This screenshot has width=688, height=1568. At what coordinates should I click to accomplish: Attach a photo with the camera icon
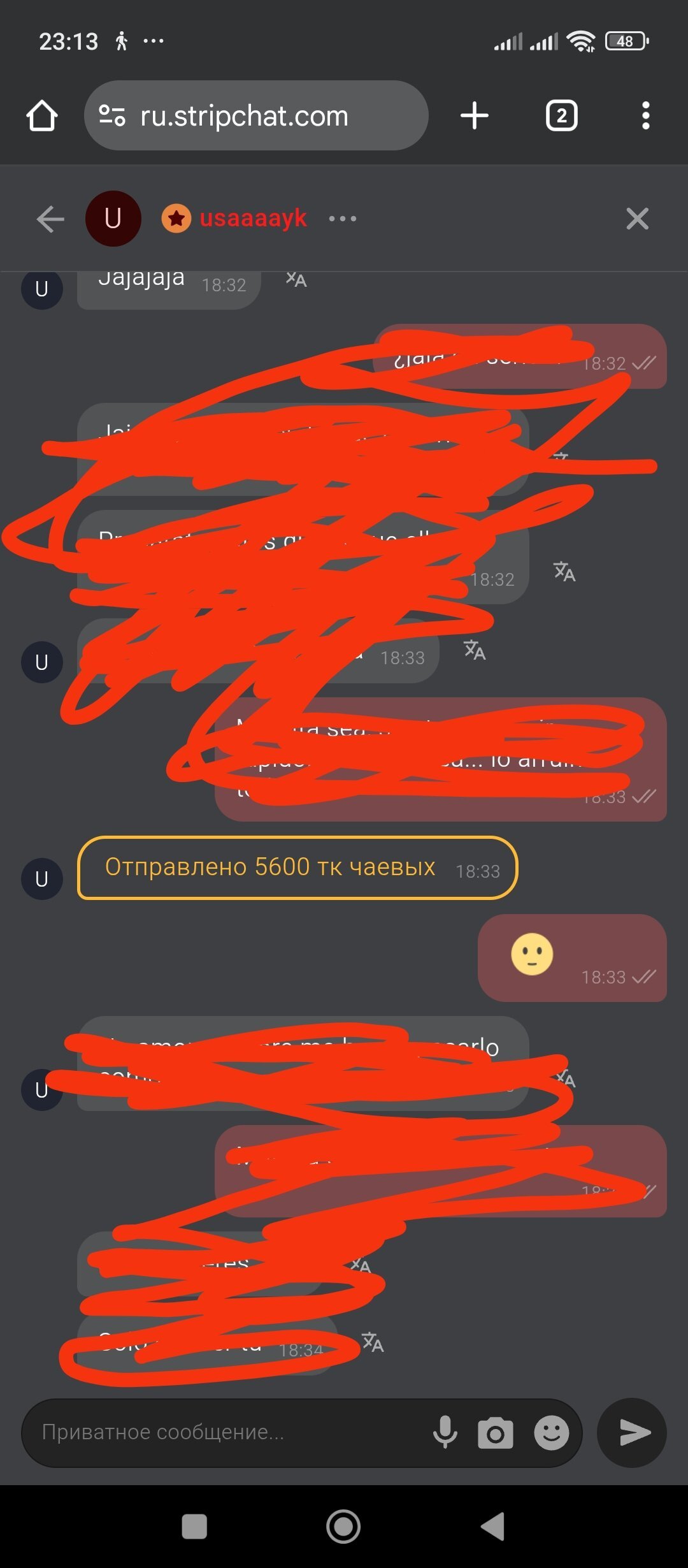coord(495,1434)
